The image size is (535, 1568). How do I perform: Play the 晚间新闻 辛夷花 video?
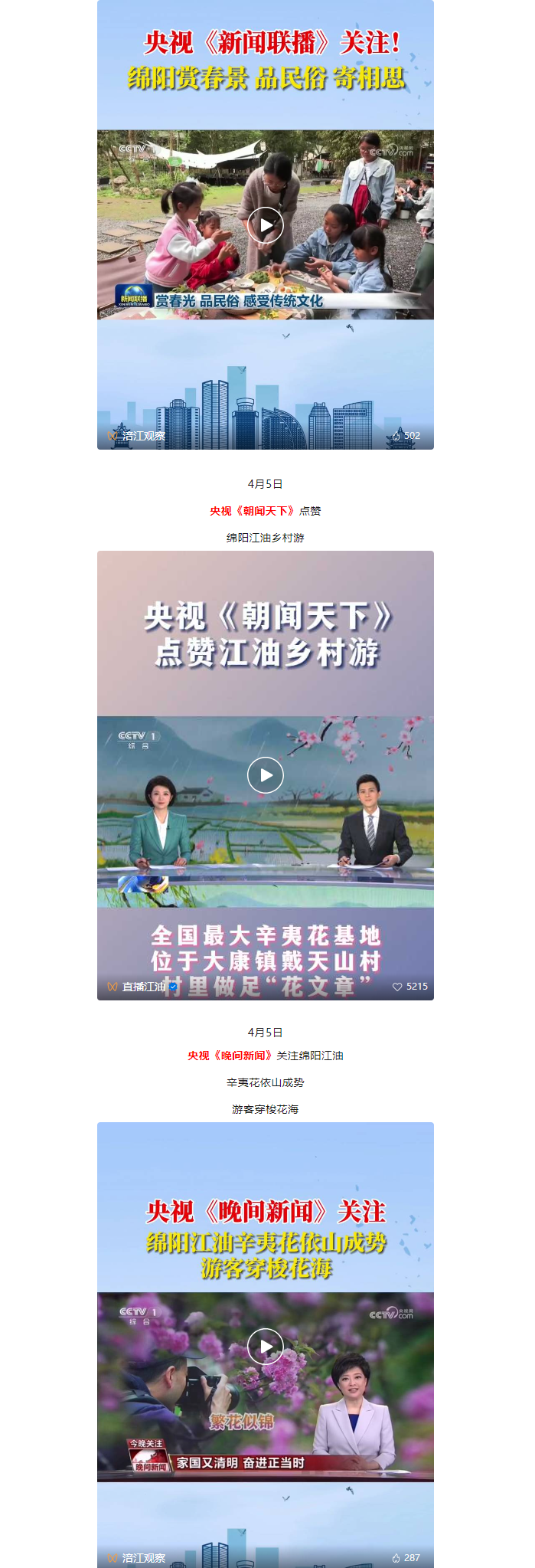coord(266,1346)
